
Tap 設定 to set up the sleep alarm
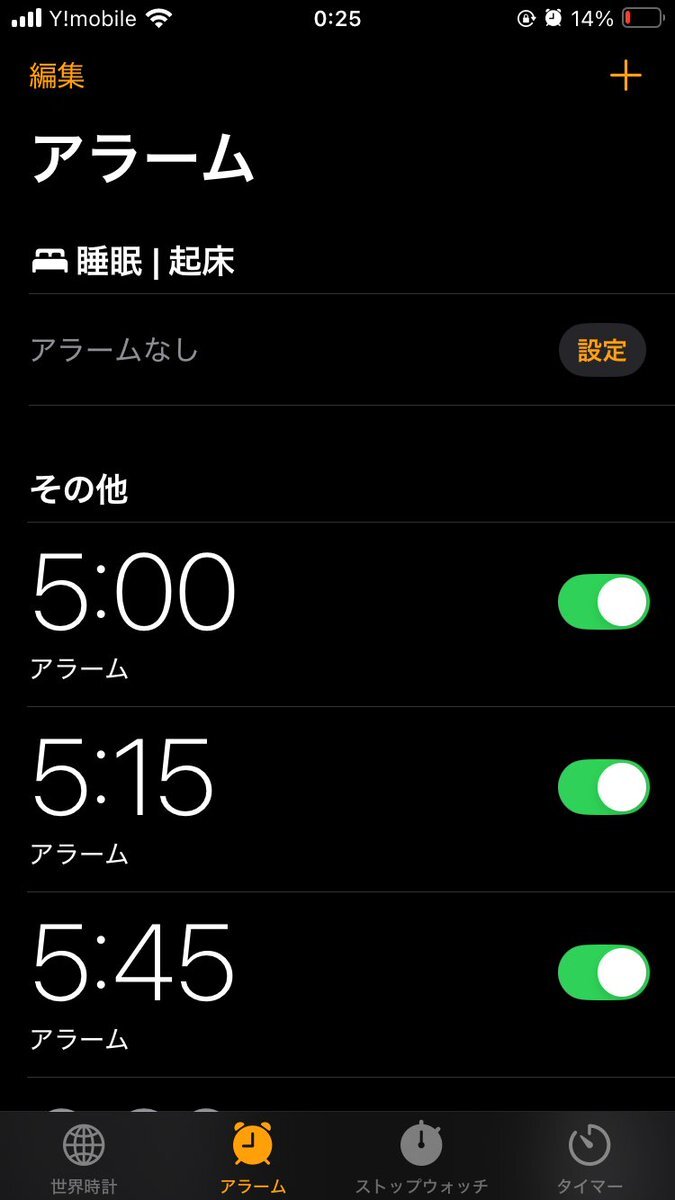point(601,351)
